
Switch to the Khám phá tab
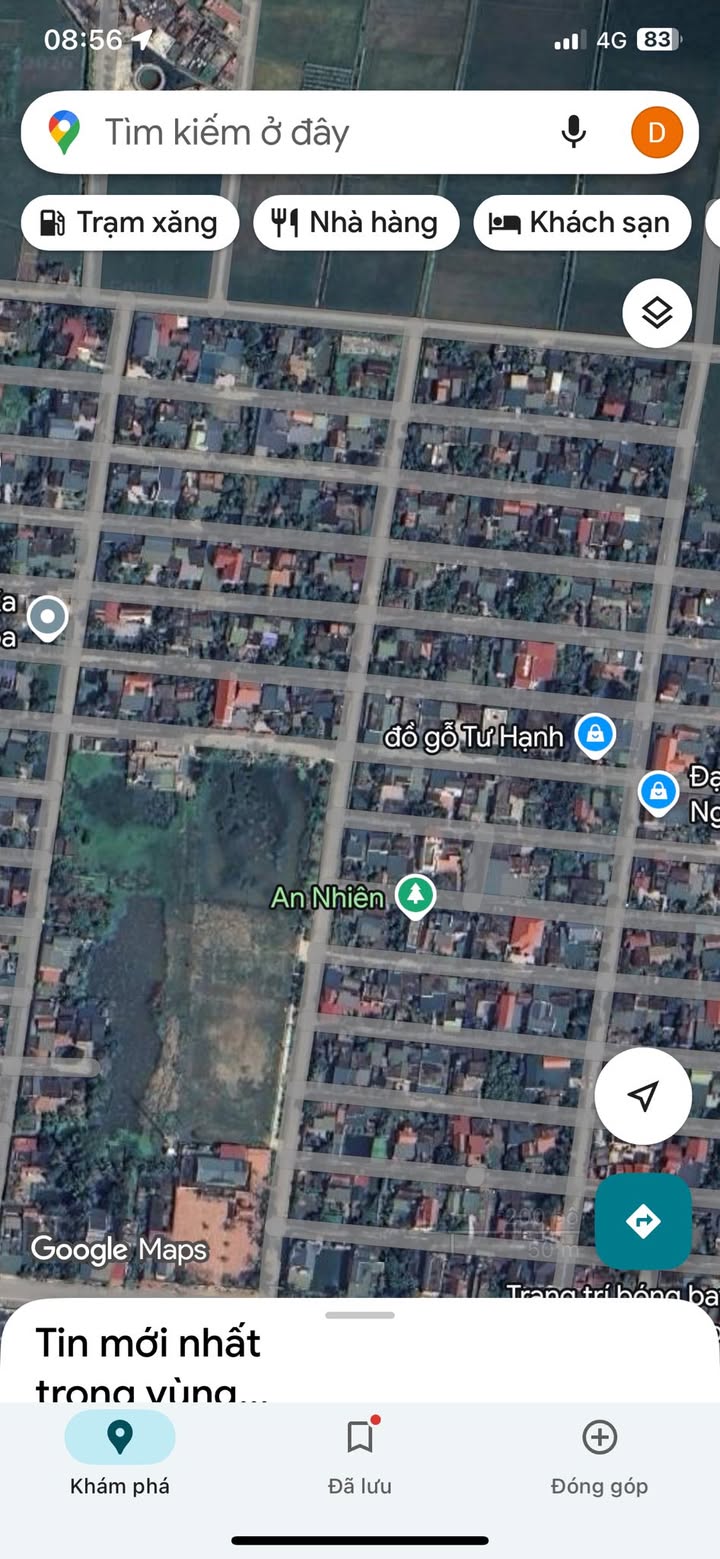point(120,1456)
